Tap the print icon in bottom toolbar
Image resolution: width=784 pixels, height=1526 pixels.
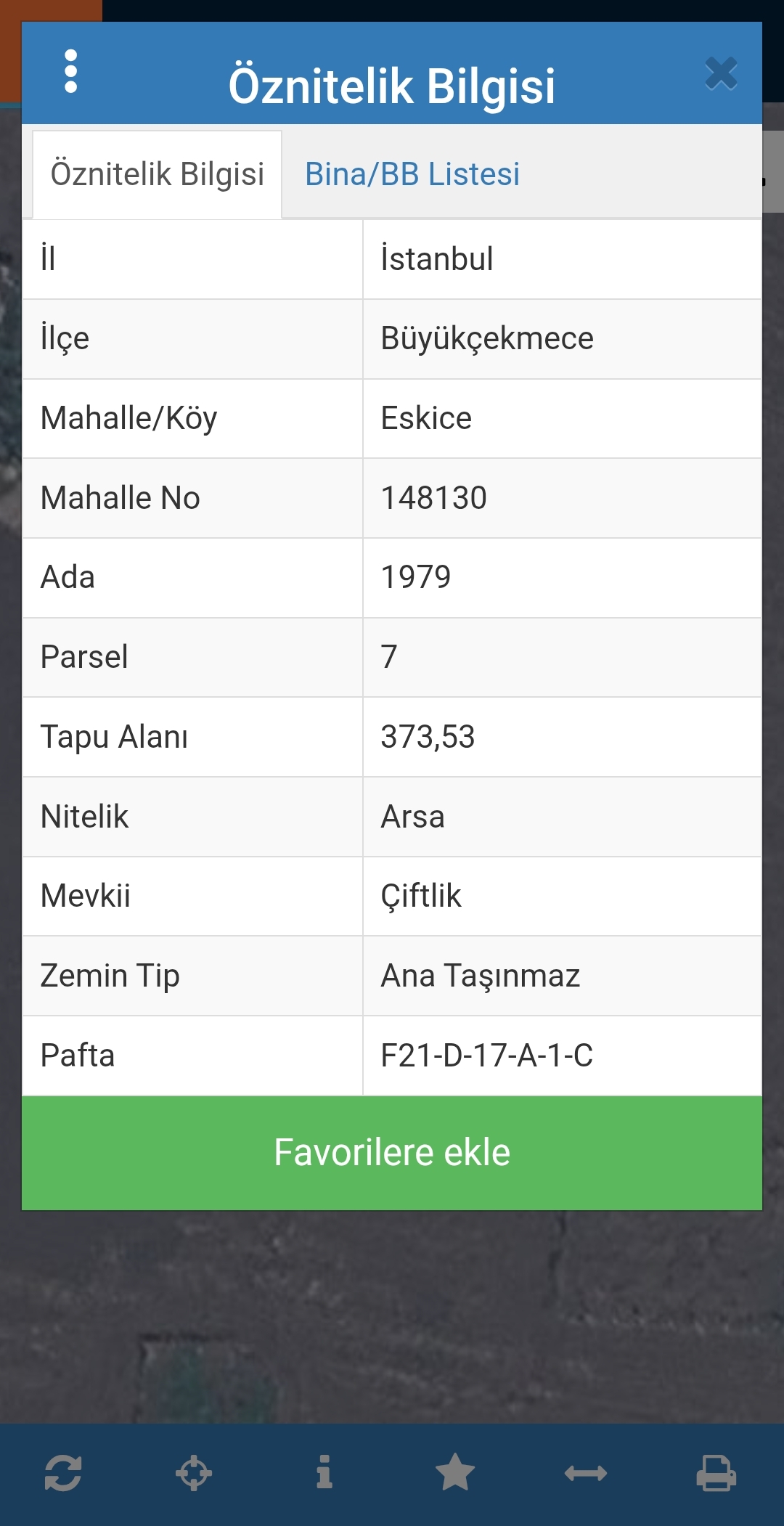point(716,1474)
